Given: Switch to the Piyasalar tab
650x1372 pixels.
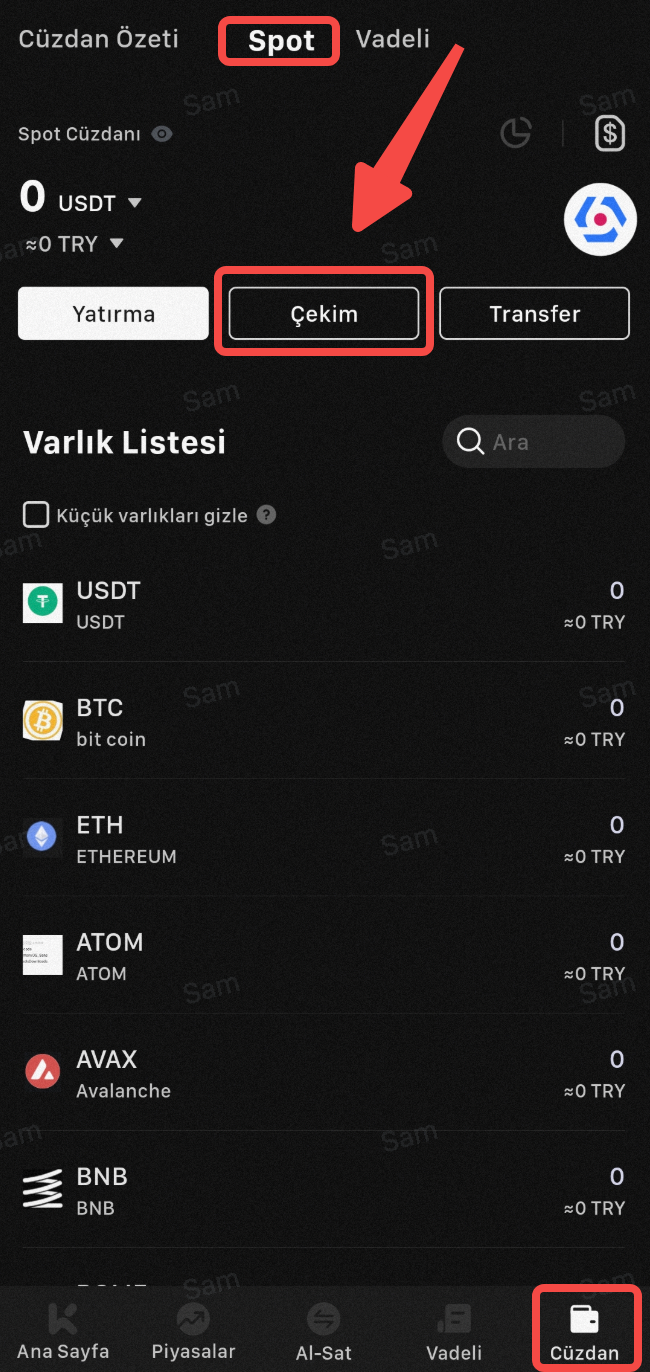Looking at the screenshot, I should click(x=193, y=1331).
